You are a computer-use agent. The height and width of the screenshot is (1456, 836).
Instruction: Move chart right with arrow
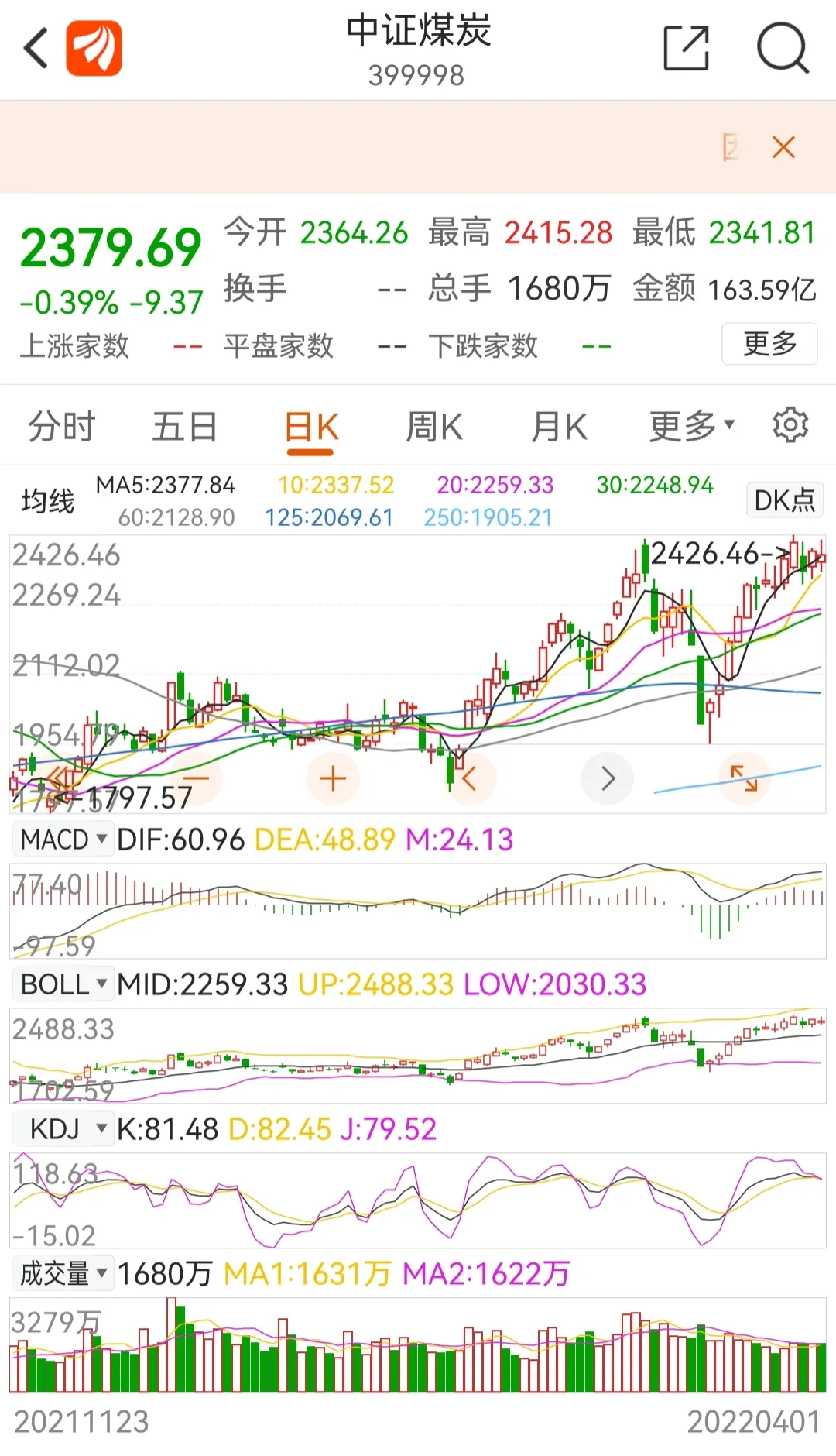(608, 778)
